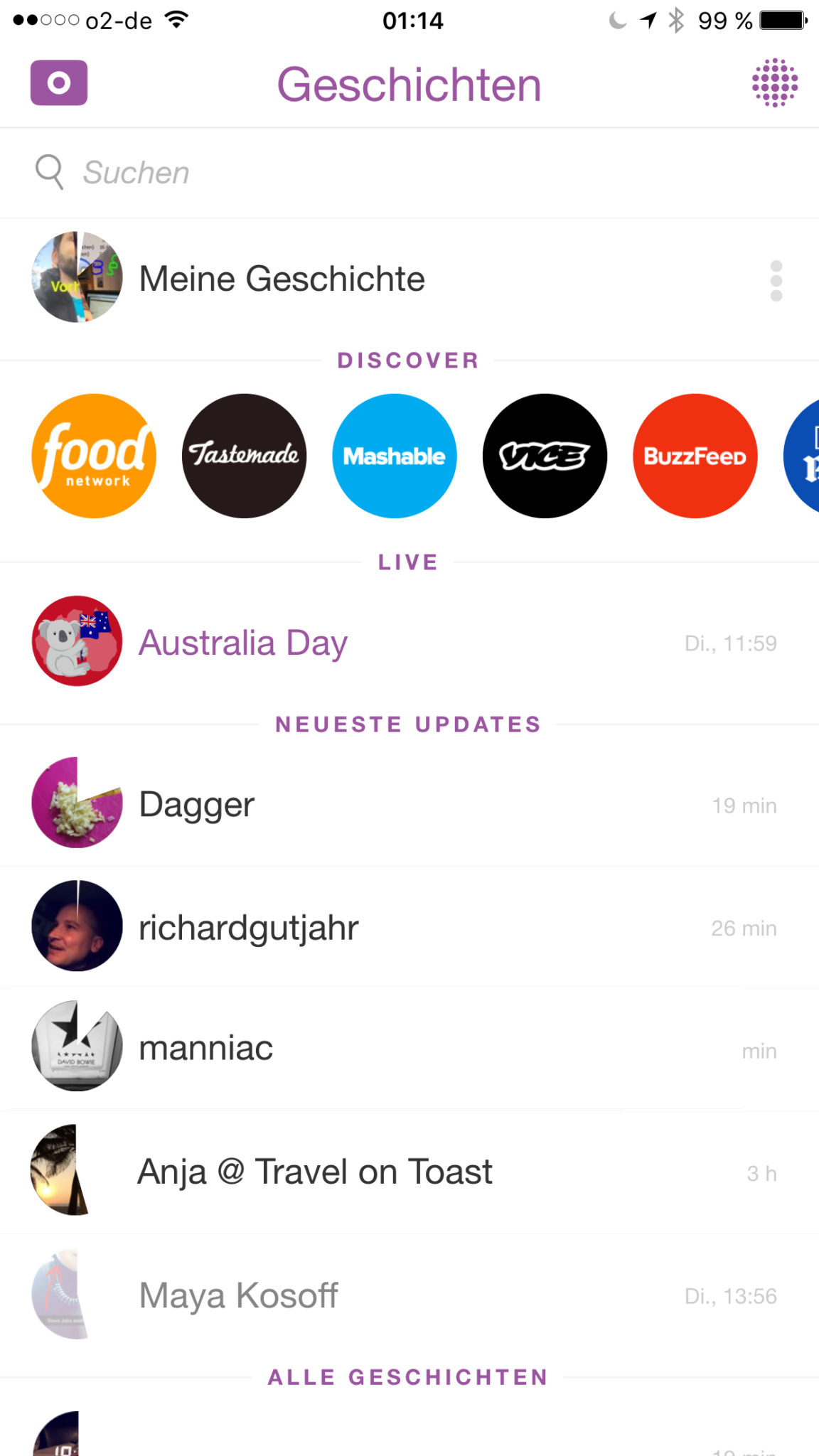The height and width of the screenshot is (1456, 819).
Task: Open the Discover dotted icon
Action: point(775,83)
